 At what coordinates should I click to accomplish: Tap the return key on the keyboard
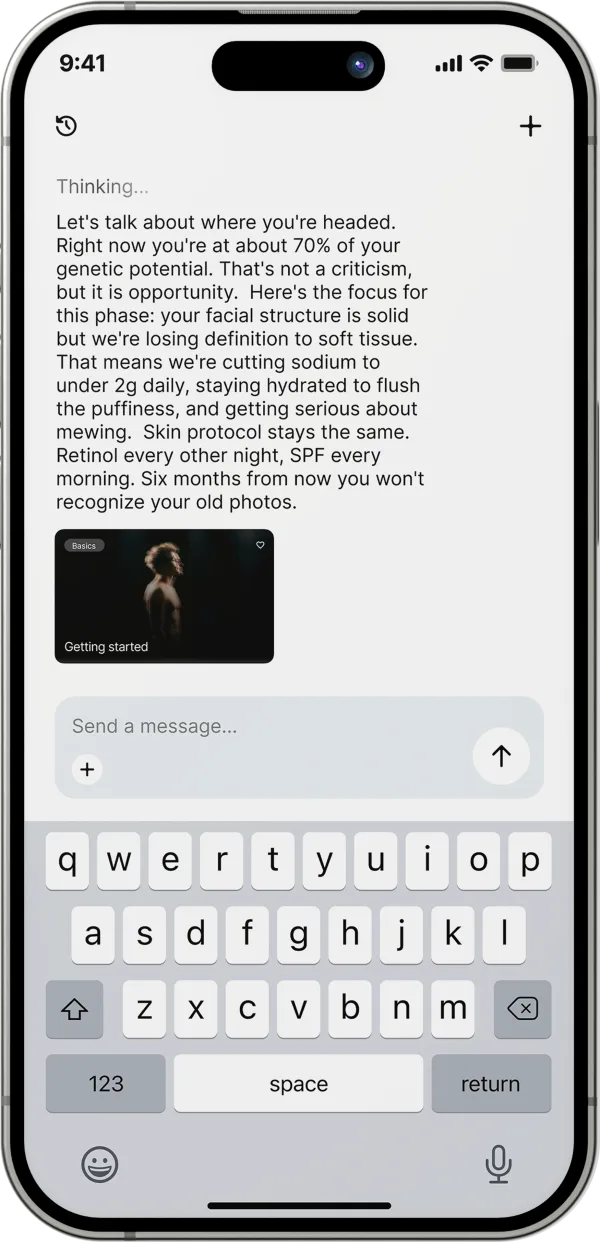490,1084
